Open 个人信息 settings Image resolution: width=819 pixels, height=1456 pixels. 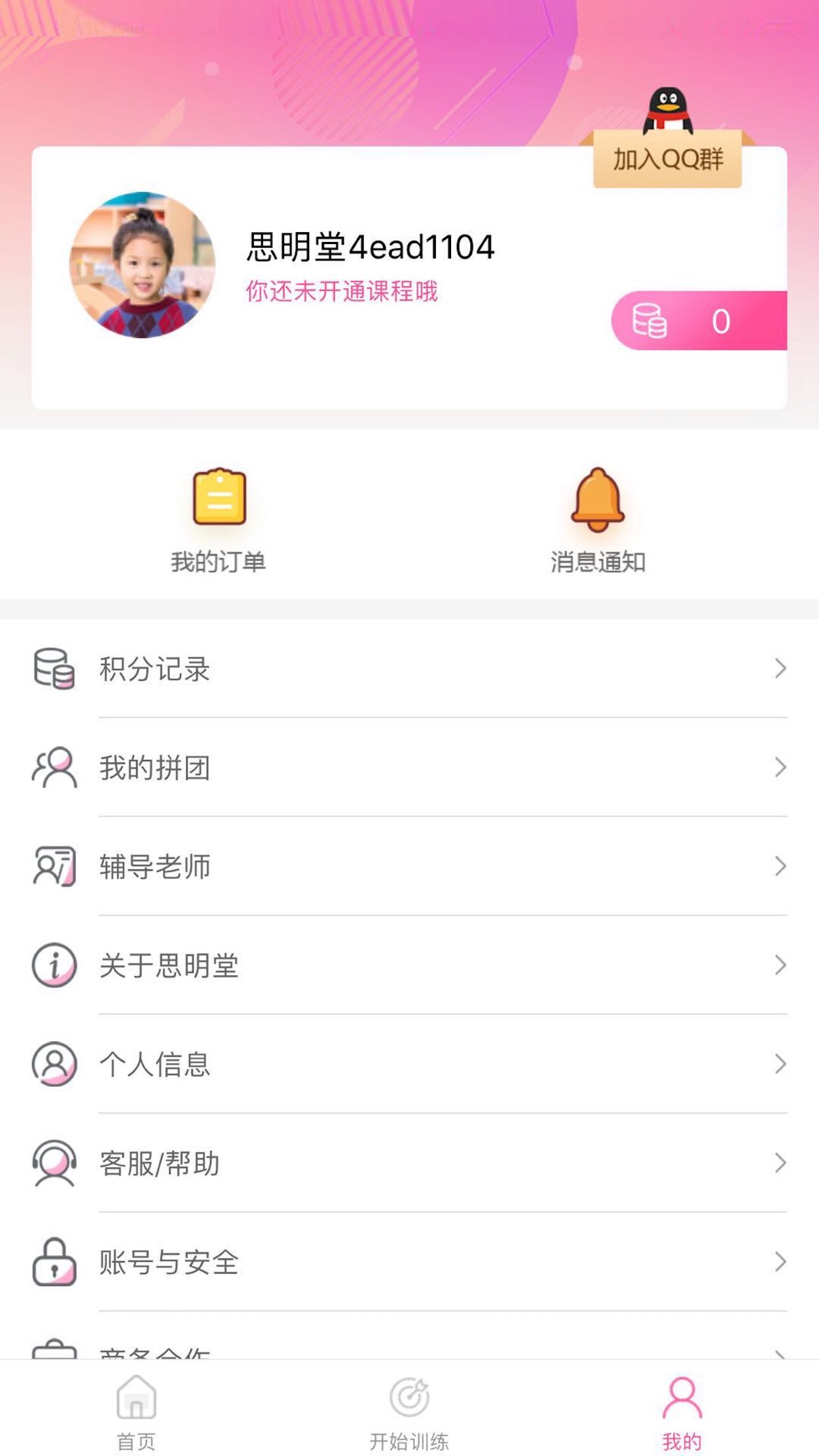[409, 1064]
